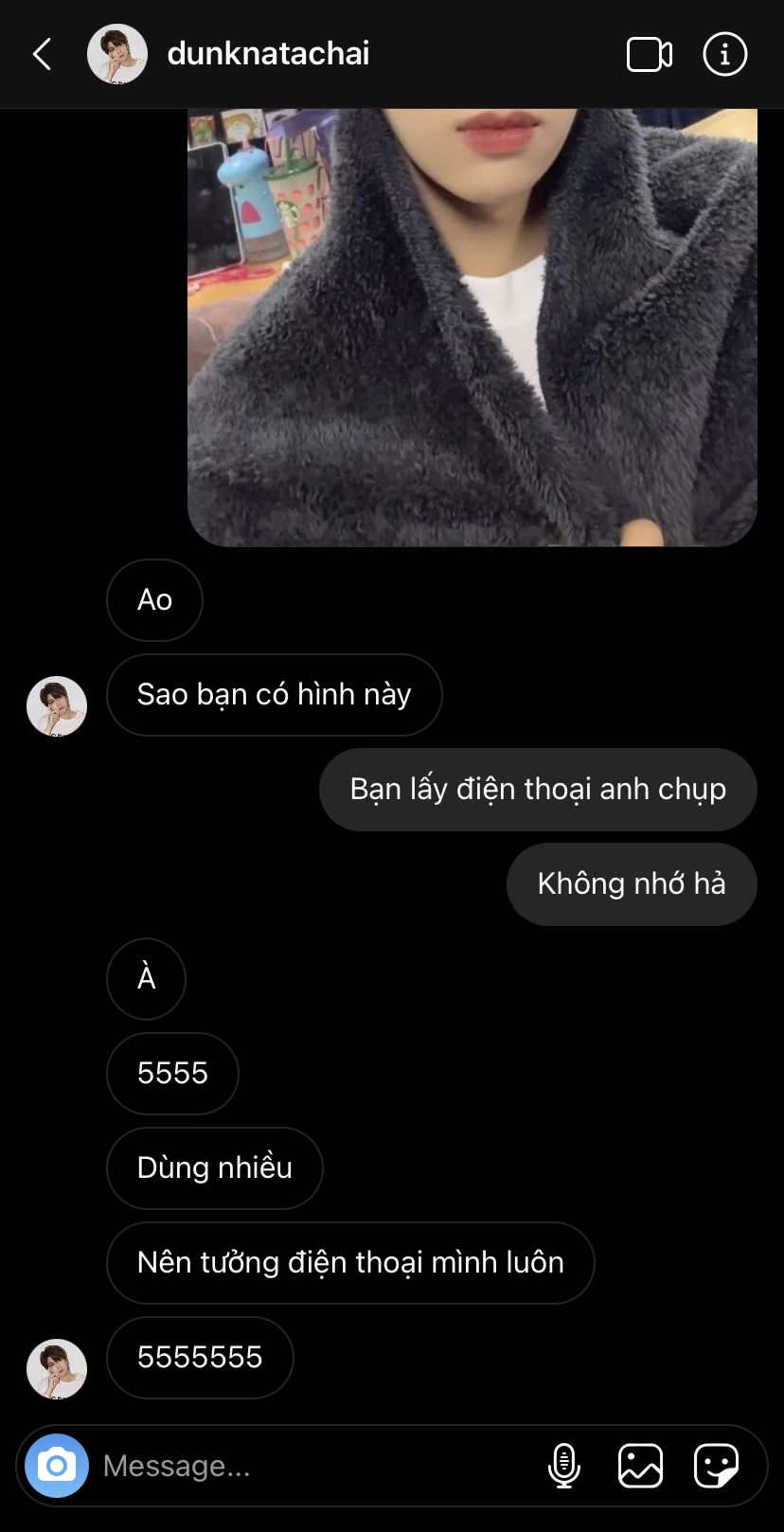
Task: Open the sticker picker
Action: pos(716,1466)
